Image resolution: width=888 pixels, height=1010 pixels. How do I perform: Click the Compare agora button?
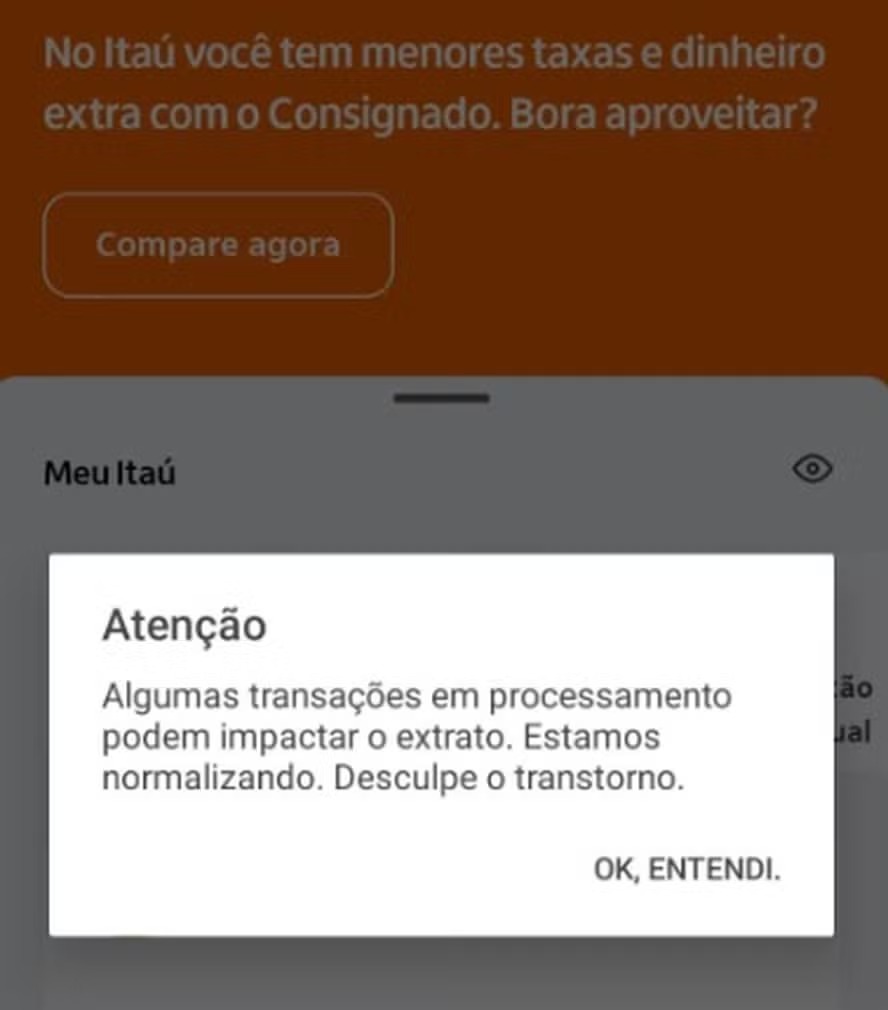pyautogui.click(x=218, y=244)
